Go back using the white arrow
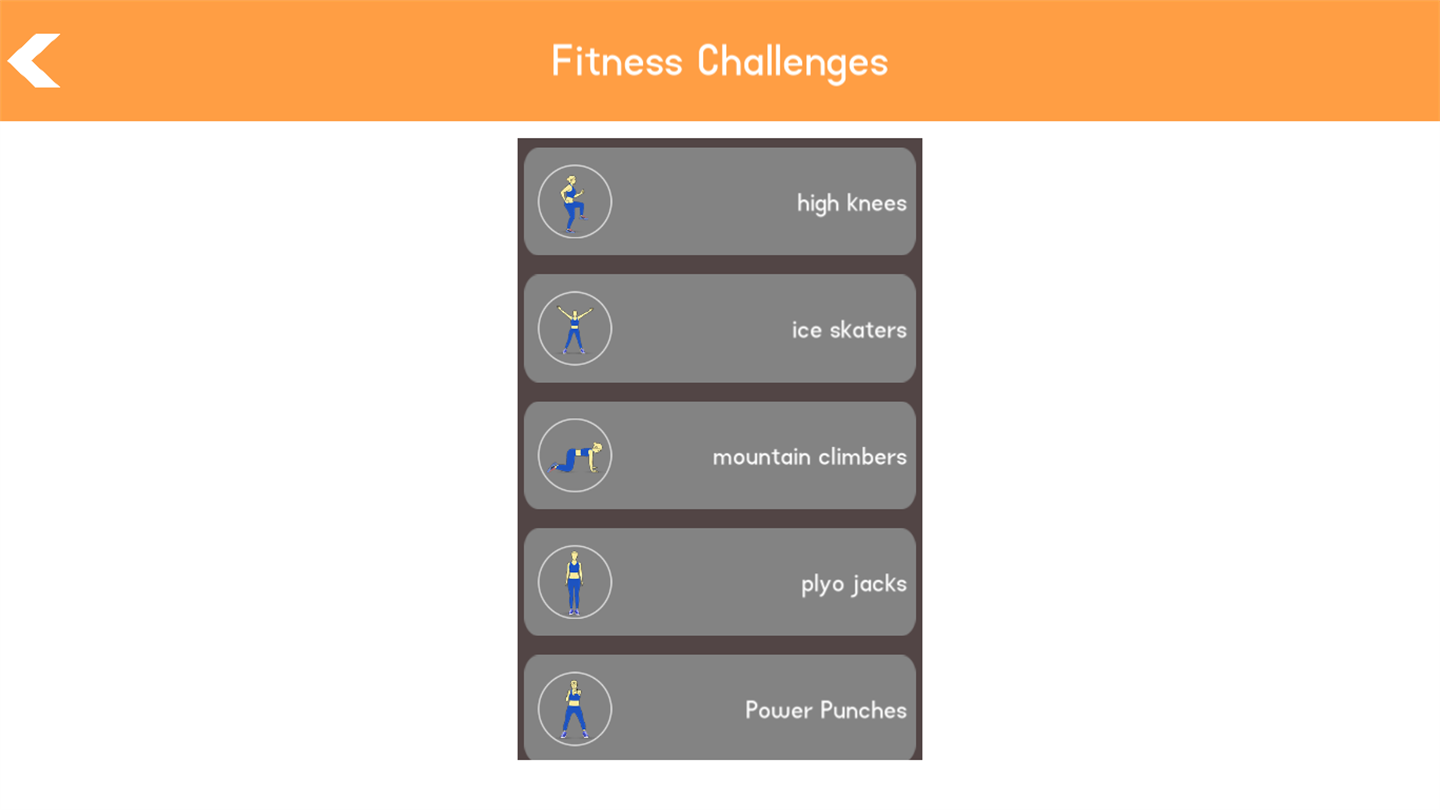 pyautogui.click(x=35, y=60)
